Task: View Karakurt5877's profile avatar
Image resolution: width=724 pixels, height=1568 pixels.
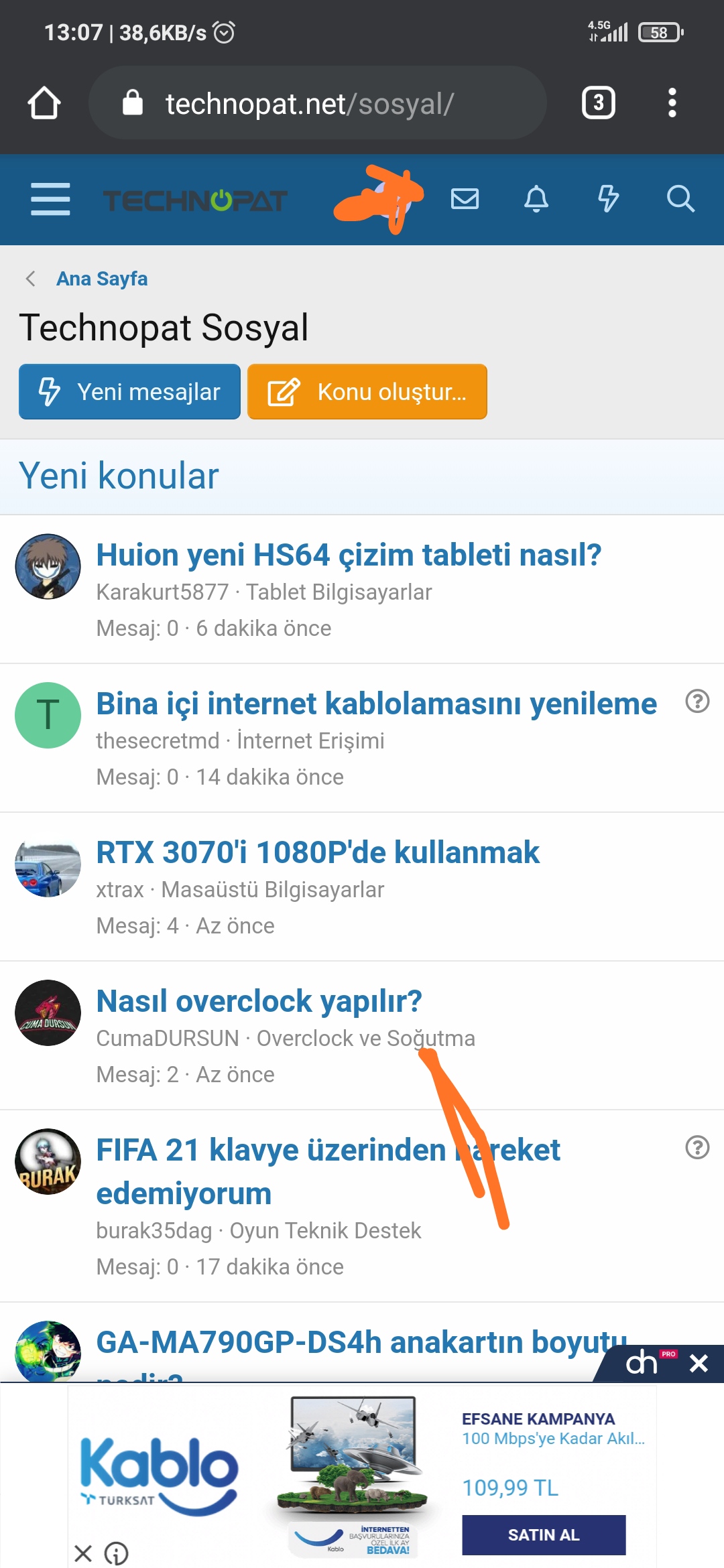Action: [x=48, y=566]
